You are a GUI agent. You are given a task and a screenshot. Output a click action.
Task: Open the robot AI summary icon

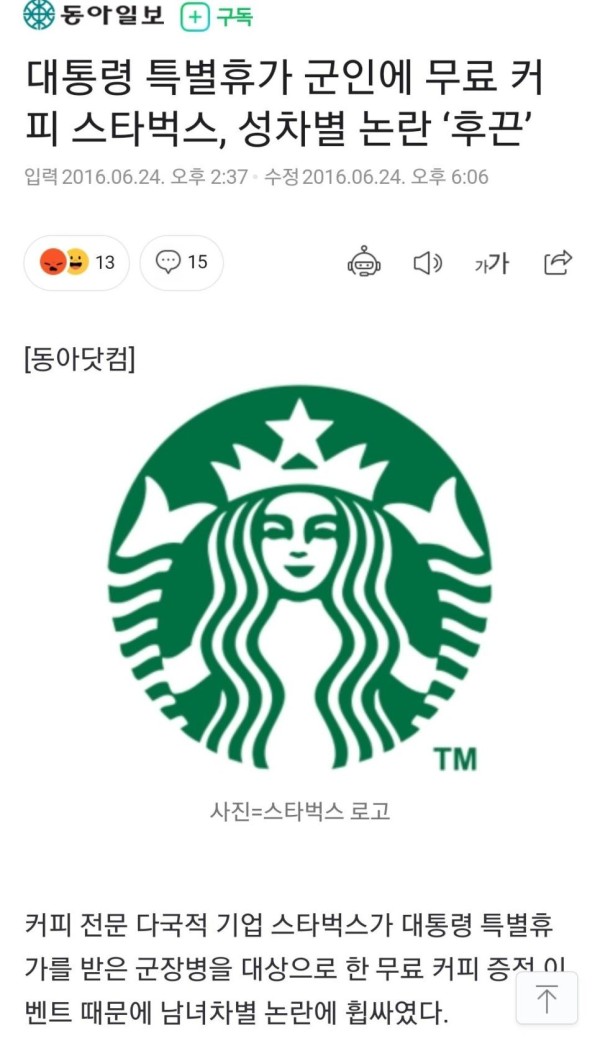pos(364,263)
